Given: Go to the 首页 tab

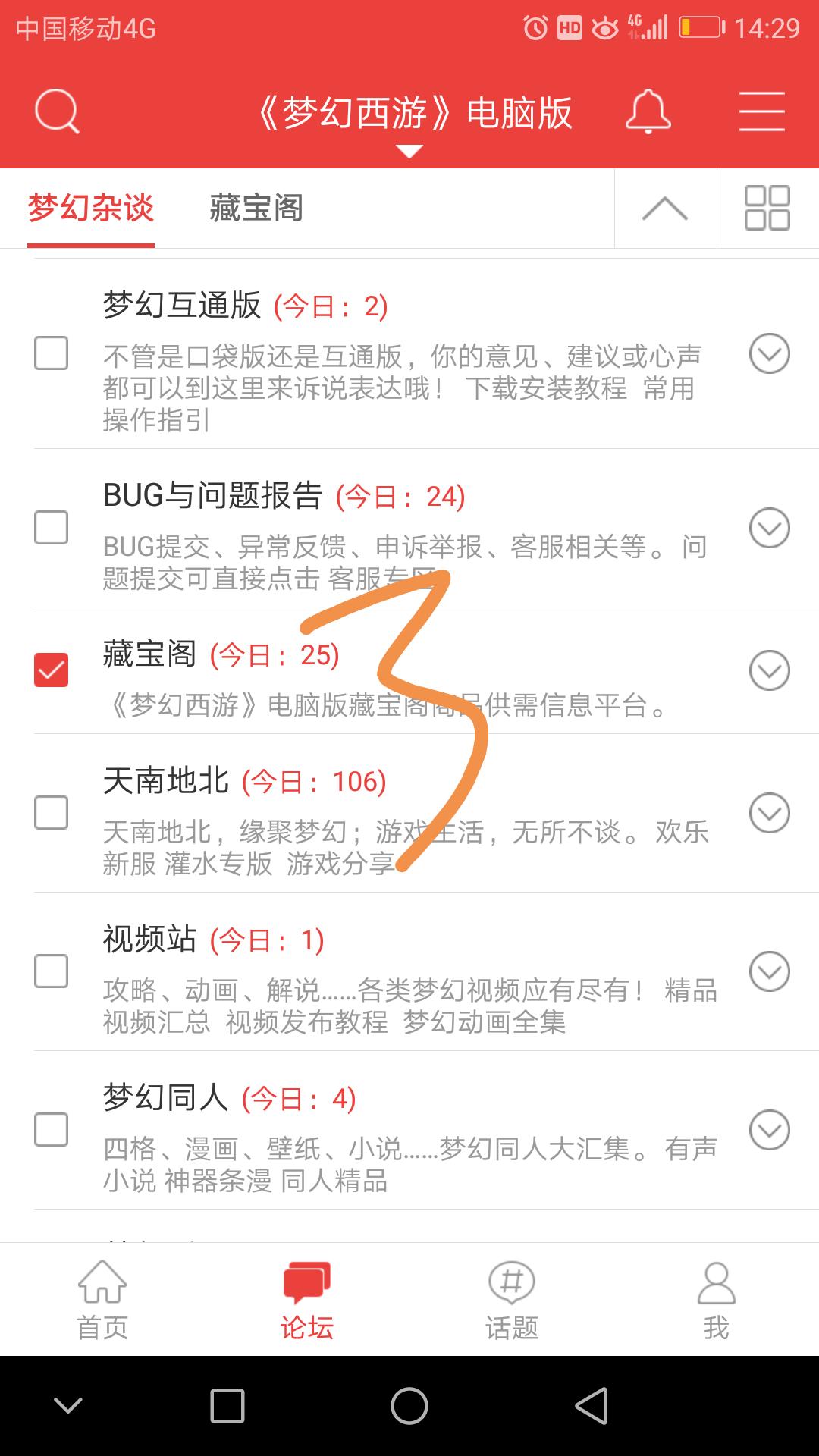Looking at the screenshot, I should [x=102, y=1300].
